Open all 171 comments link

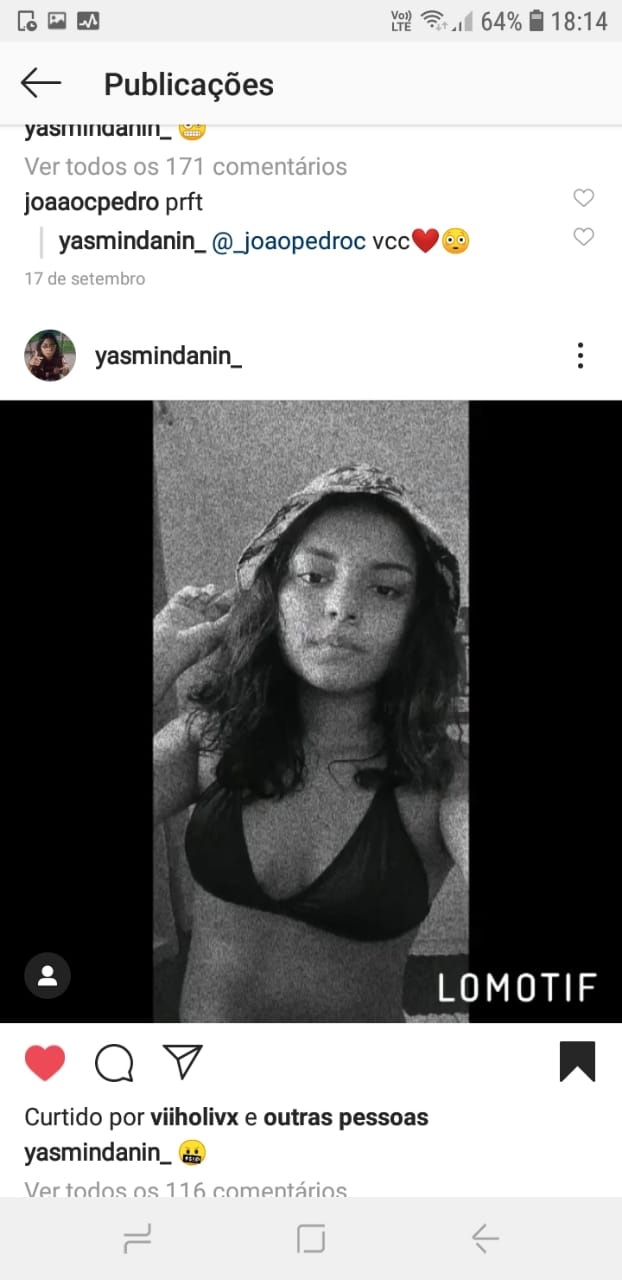tap(185, 166)
